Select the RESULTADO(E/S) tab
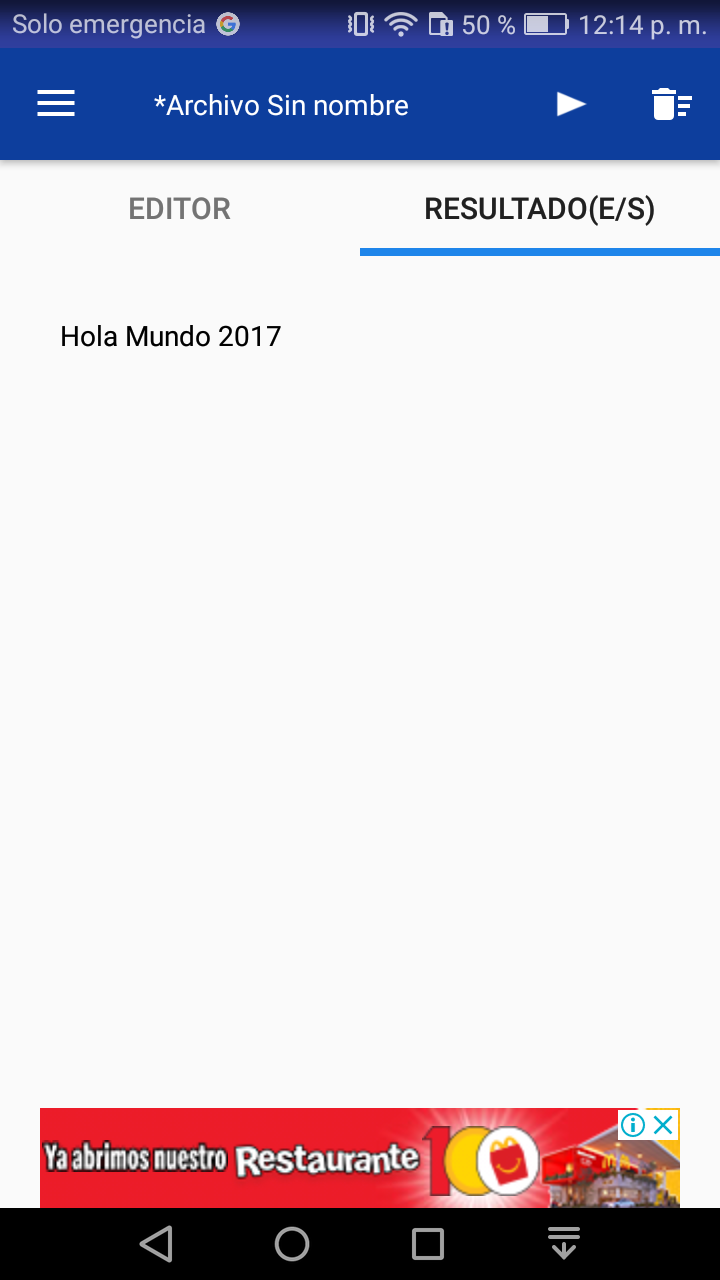Viewport: 720px width, 1280px height. click(x=540, y=209)
